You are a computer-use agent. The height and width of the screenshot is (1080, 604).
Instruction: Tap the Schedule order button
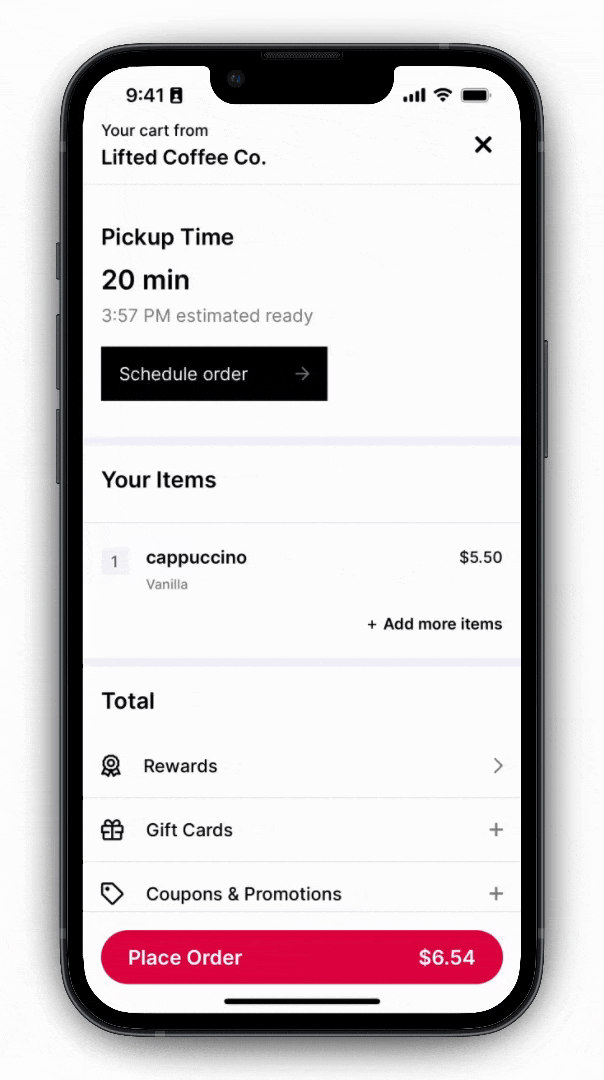(x=214, y=374)
